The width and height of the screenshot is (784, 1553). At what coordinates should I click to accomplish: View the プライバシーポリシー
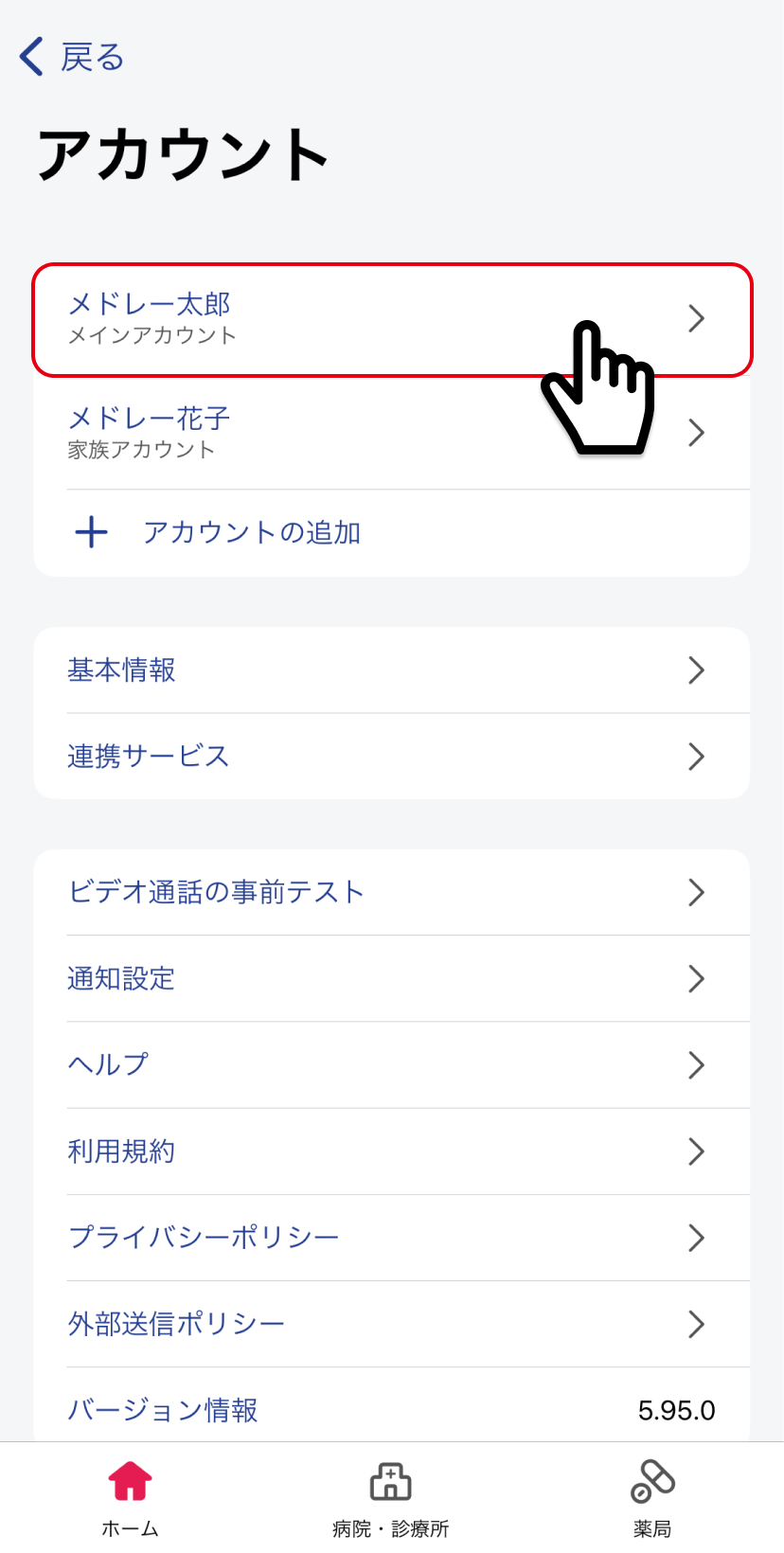tap(390, 1238)
